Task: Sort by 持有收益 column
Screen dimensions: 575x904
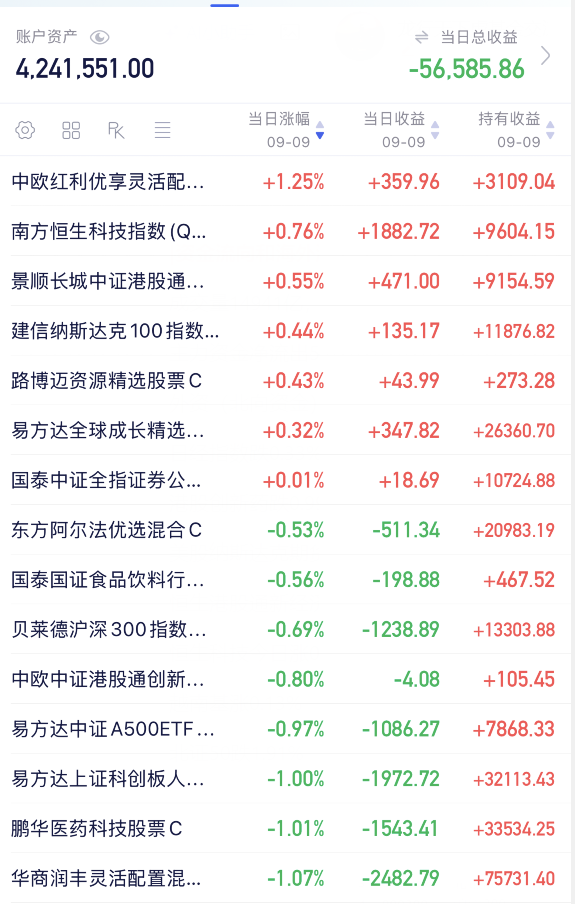Action: [x=517, y=130]
